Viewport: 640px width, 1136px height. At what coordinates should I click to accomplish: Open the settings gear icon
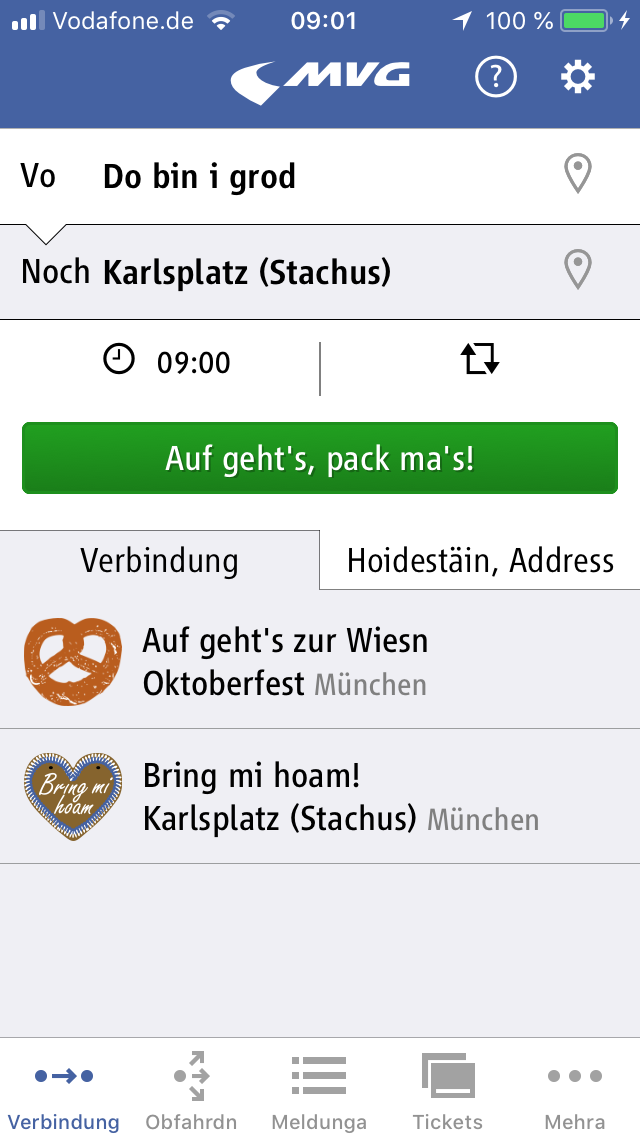pos(578,77)
